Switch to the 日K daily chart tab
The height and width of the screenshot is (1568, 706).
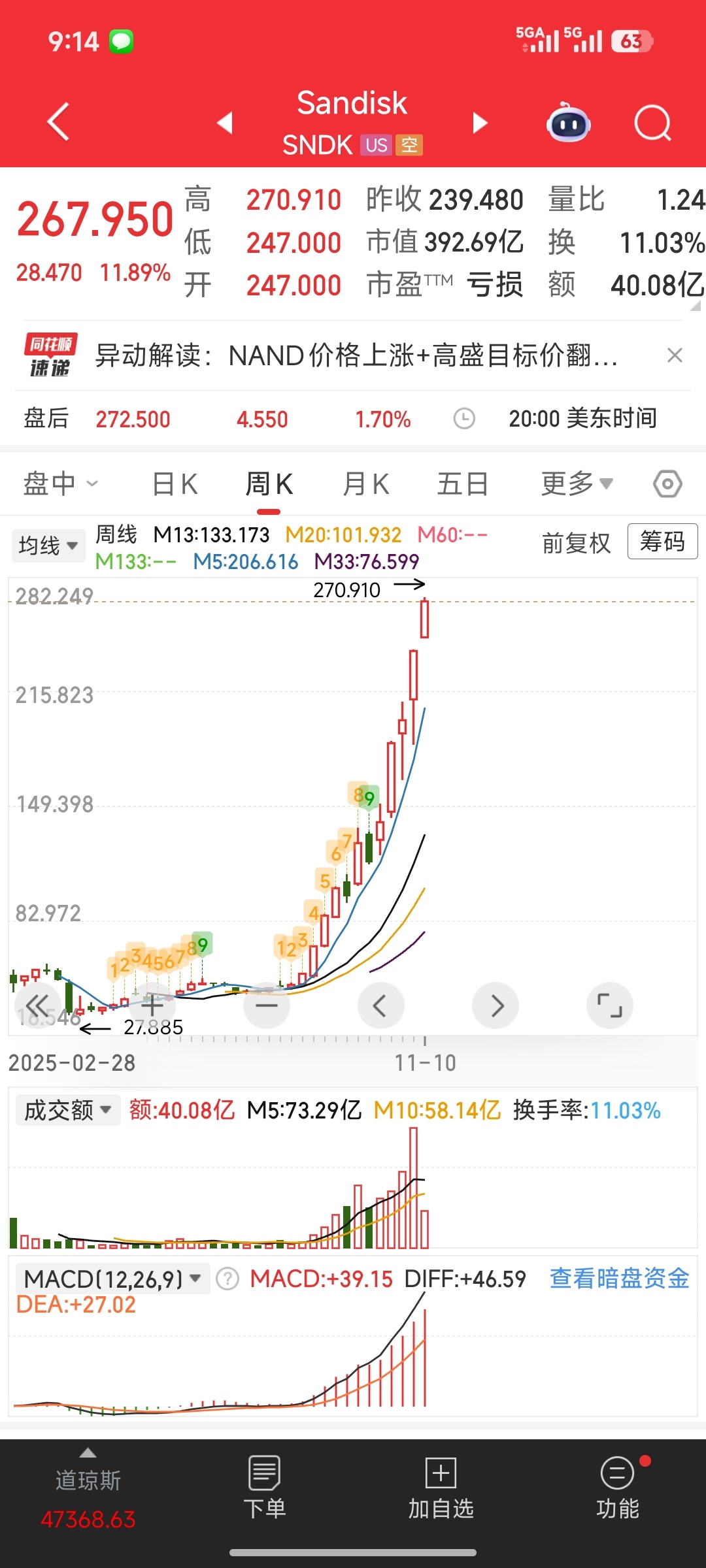(x=173, y=483)
